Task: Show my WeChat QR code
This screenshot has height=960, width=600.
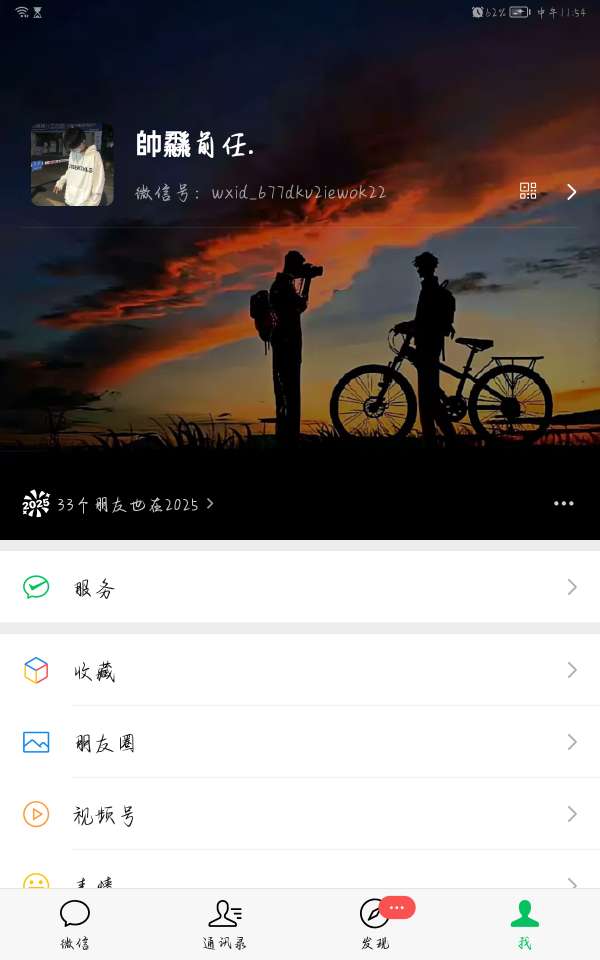Action: point(528,191)
